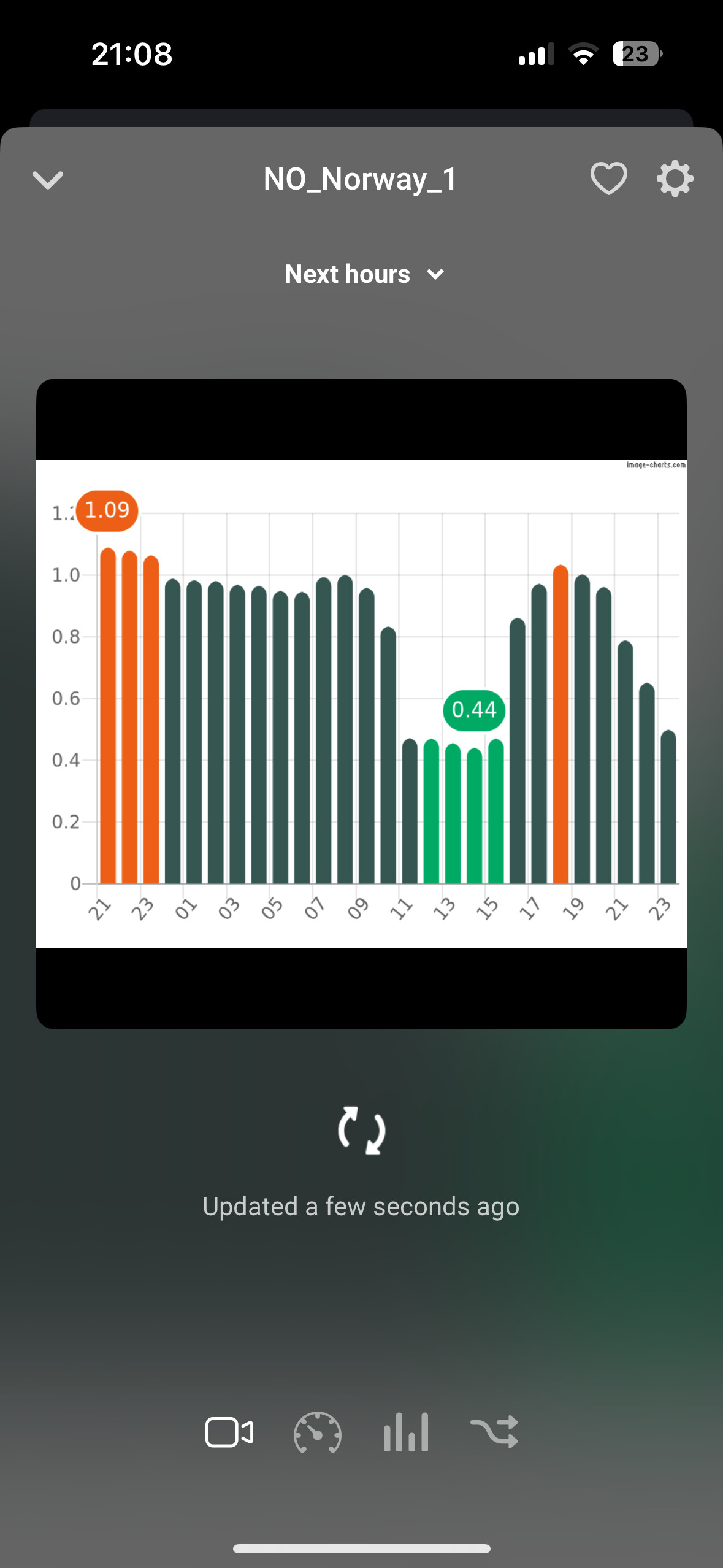Refresh the price data
This screenshot has width=723, height=1568.
tap(362, 1130)
